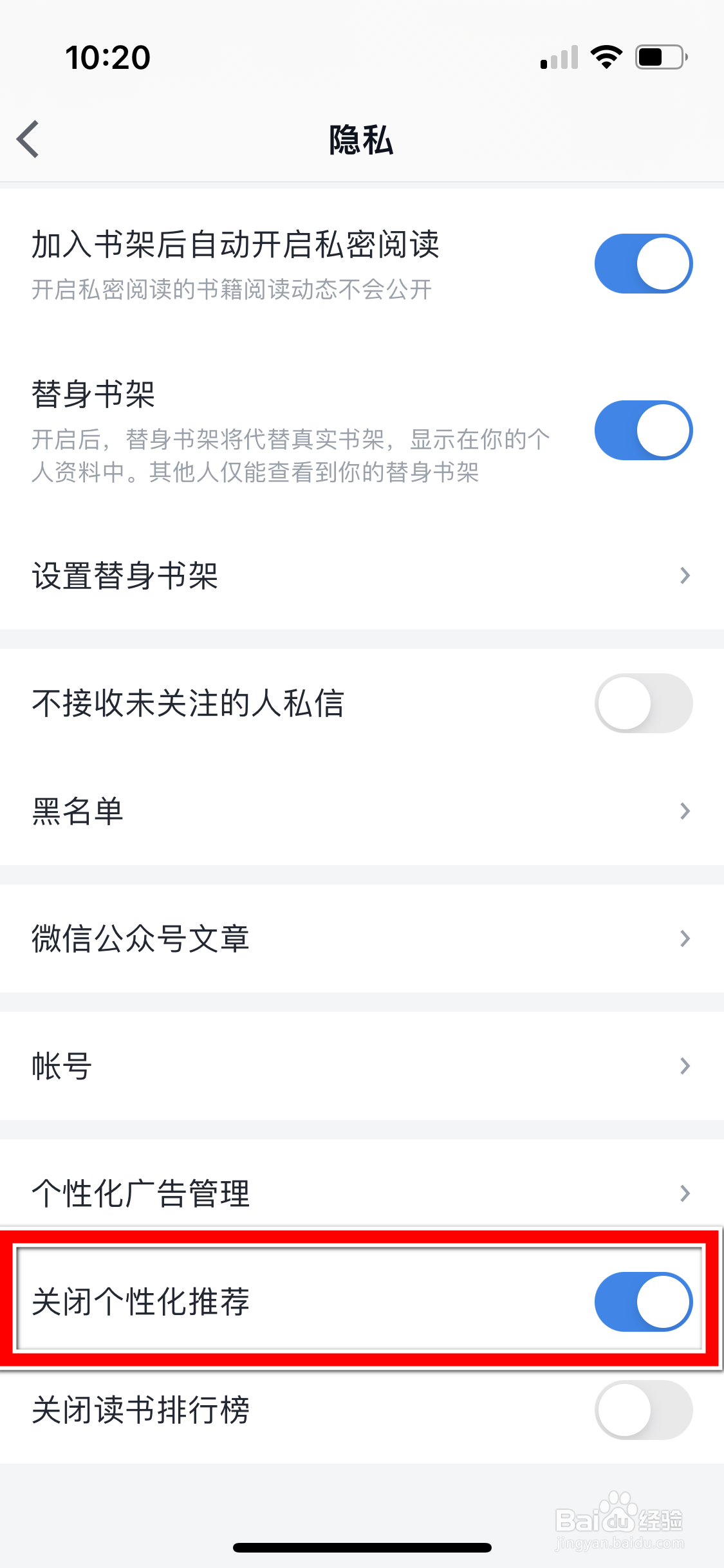Enable 不接收未关注的人私信 switch
This screenshot has width=724, height=1568.
click(643, 704)
